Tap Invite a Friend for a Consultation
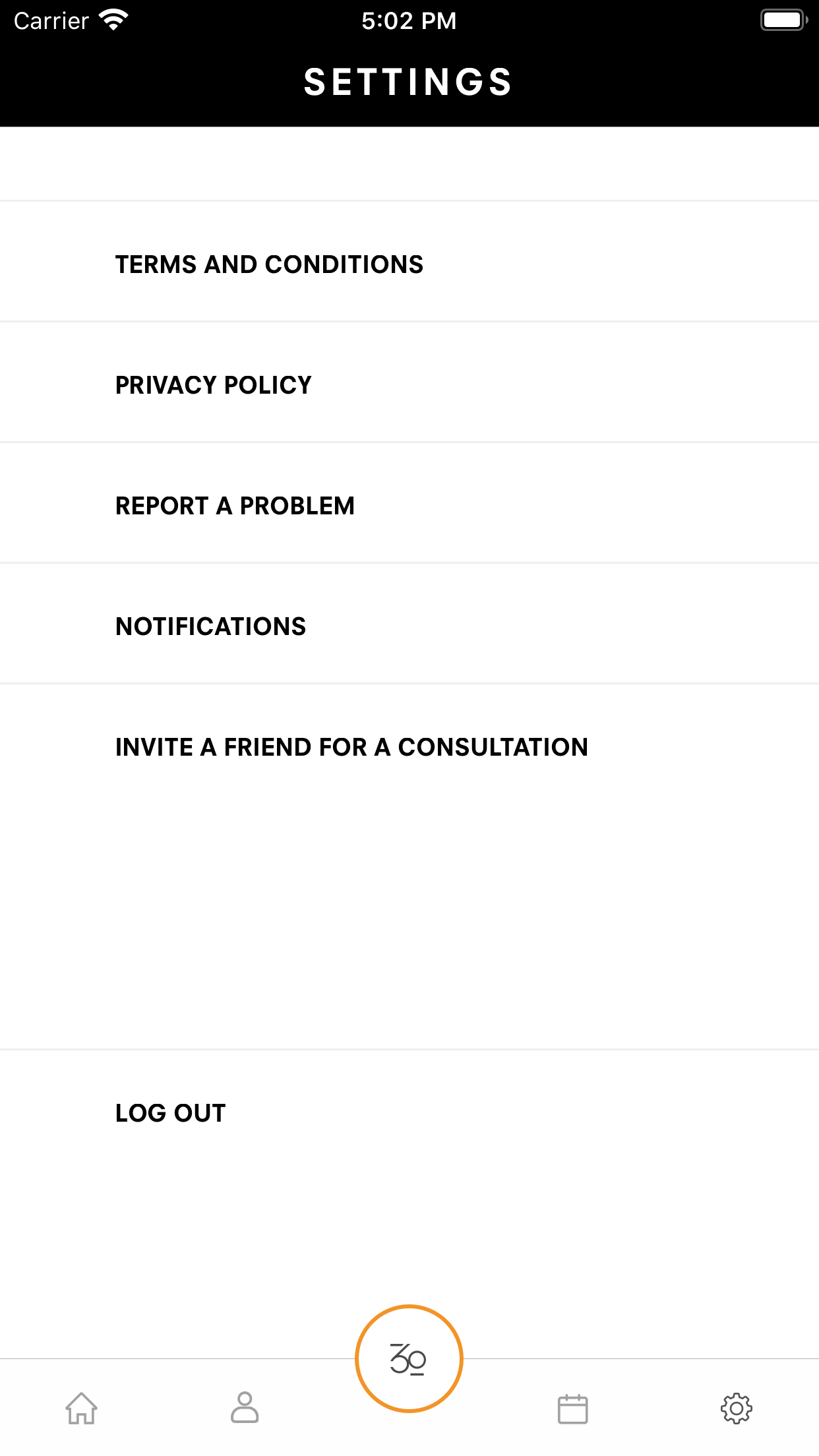The width and height of the screenshot is (819, 1456). pyautogui.click(x=351, y=746)
